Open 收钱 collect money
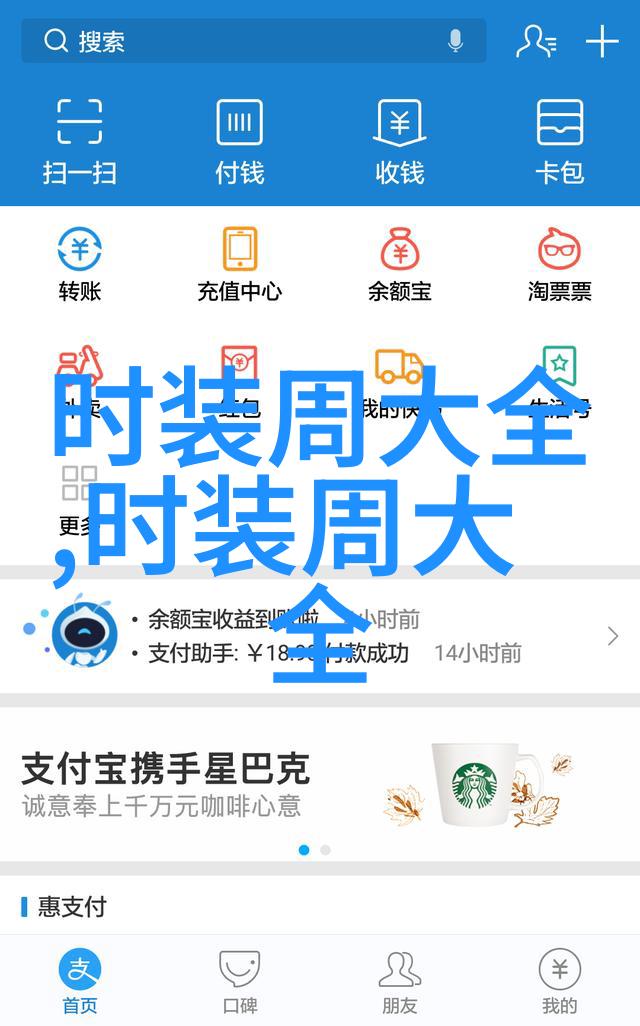 400,140
